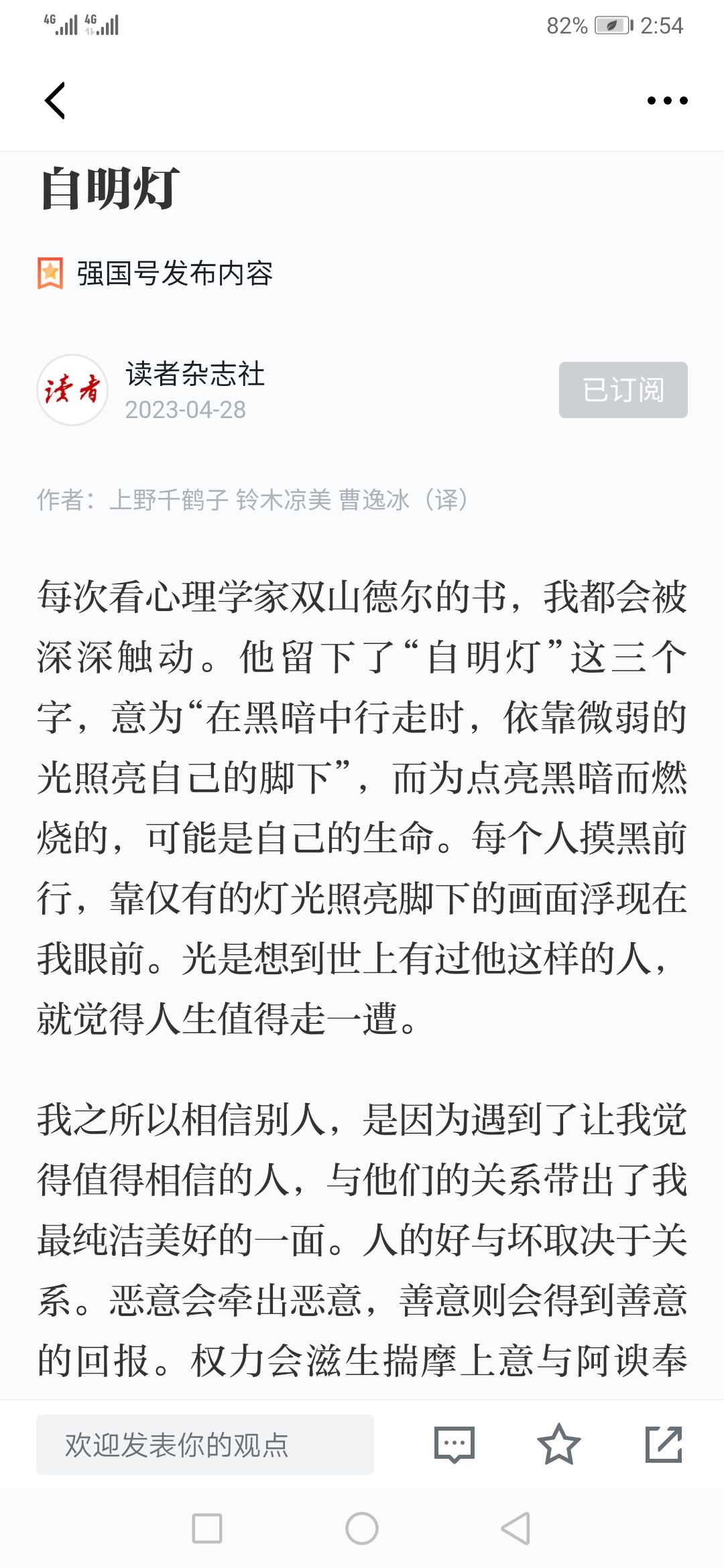Open the three-dot overflow menu
Screen dimensions: 724x1568
[x=667, y=101]
